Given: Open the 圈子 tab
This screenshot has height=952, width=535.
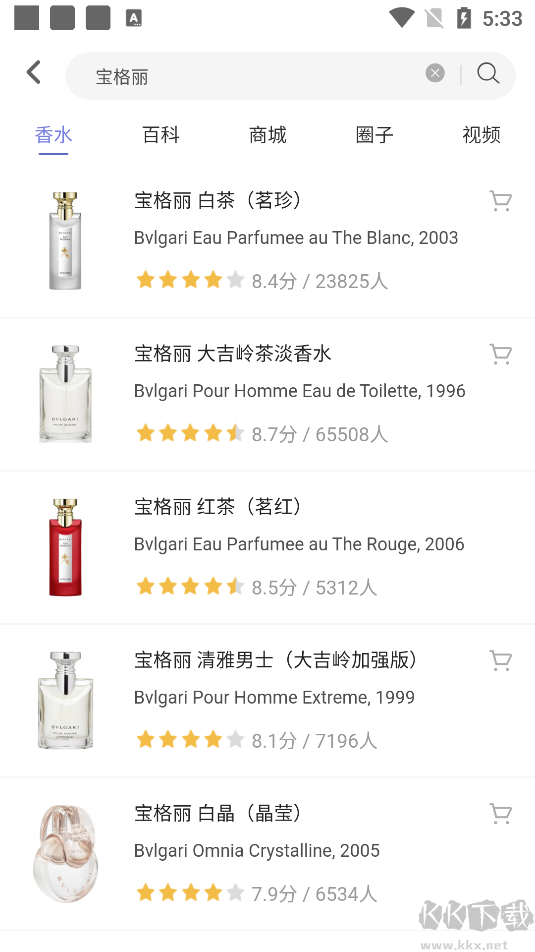Looking at the screenshot, I should (x=374, y=135).
